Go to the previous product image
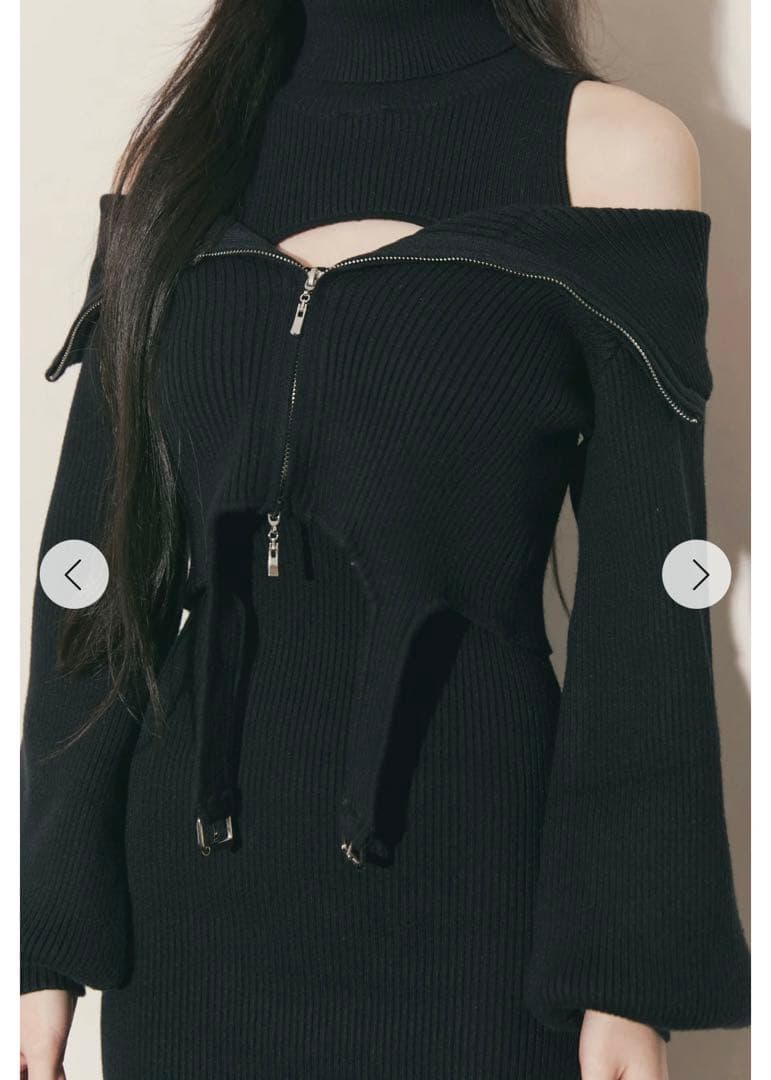The width and height of the screenshot is (771, 1080). coord(74,574)
